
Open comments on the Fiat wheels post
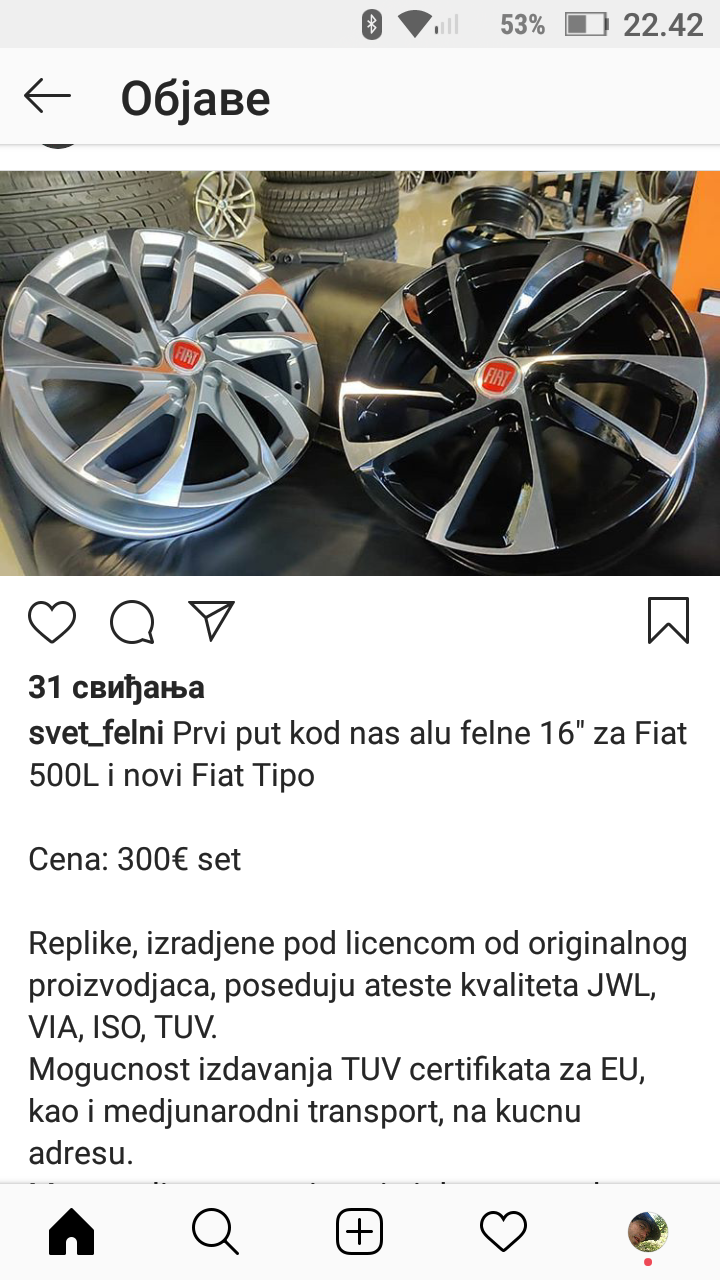click(x=132, y=622)
